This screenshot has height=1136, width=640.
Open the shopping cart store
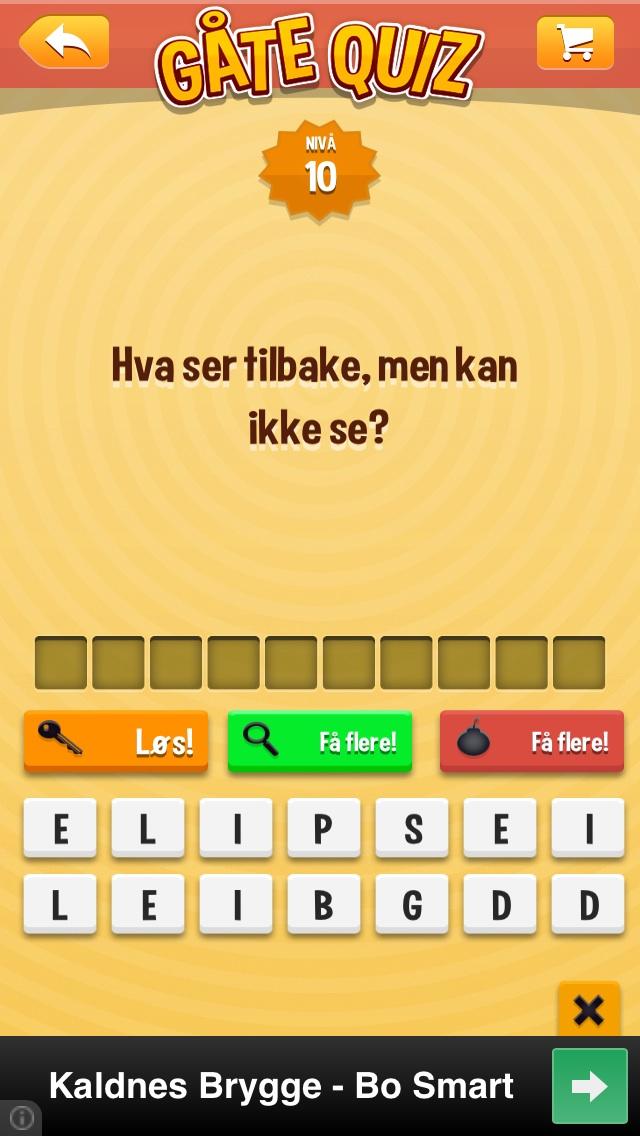click(575, 42)
